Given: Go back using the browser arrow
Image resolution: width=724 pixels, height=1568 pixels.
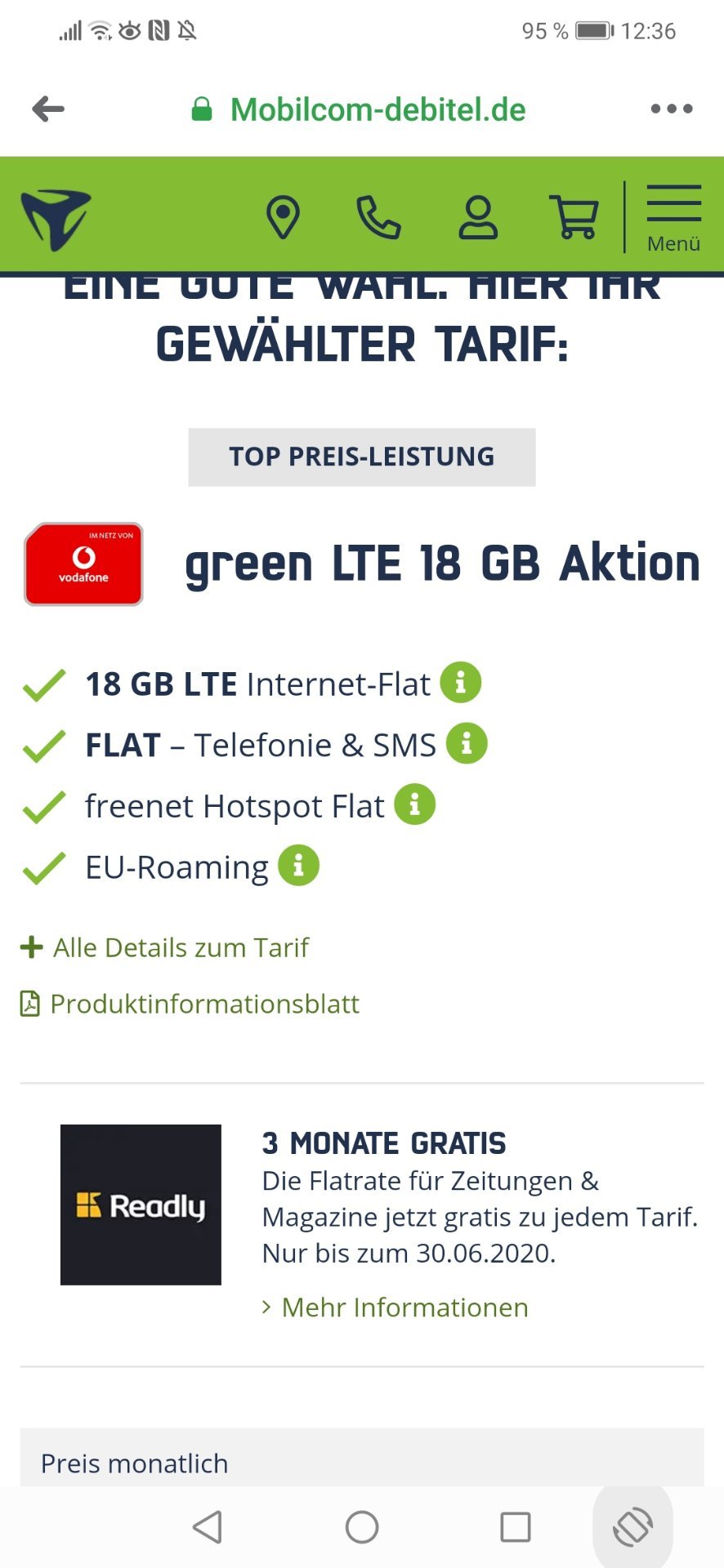Looking at the screenshot, I should click(48, 109).
